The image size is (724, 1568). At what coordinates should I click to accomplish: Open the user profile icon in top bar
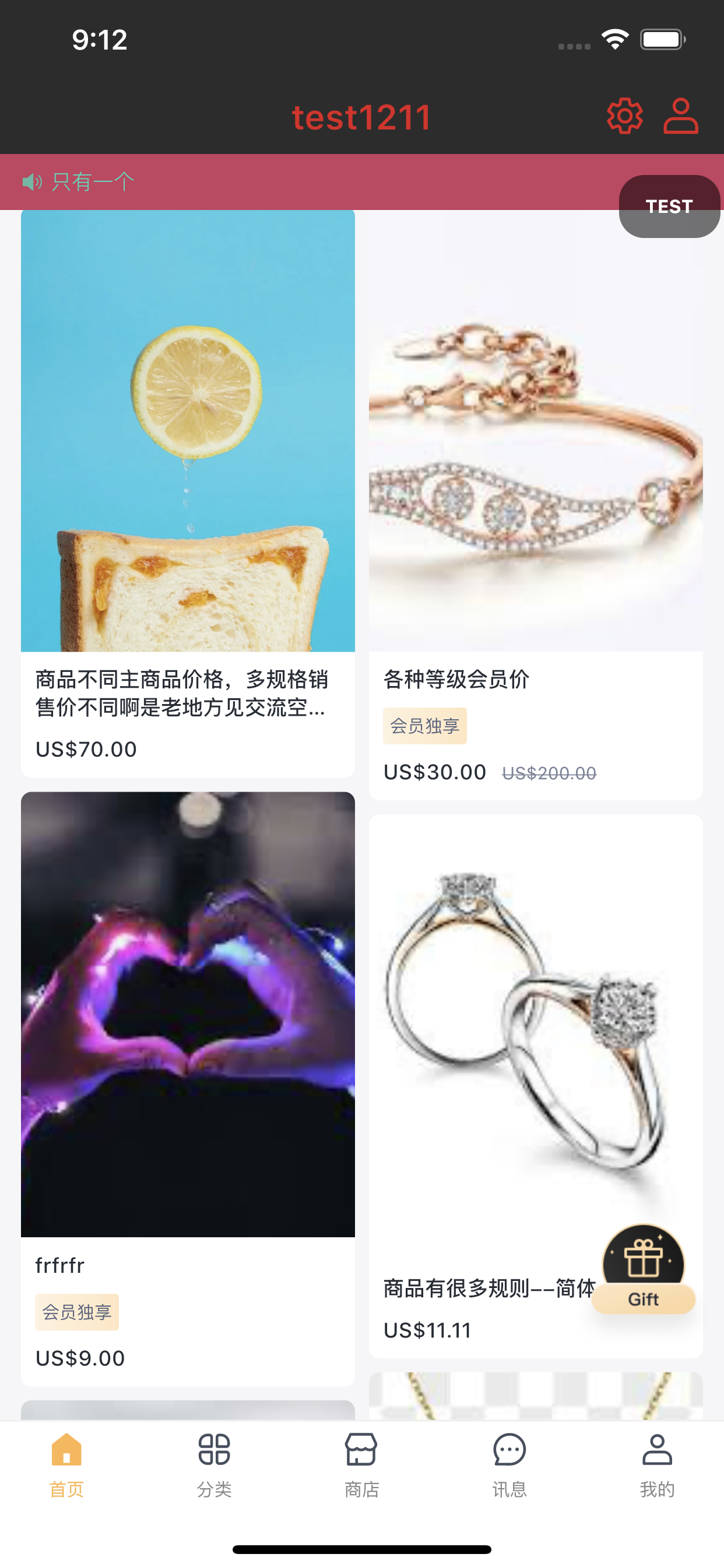point(681,116)
